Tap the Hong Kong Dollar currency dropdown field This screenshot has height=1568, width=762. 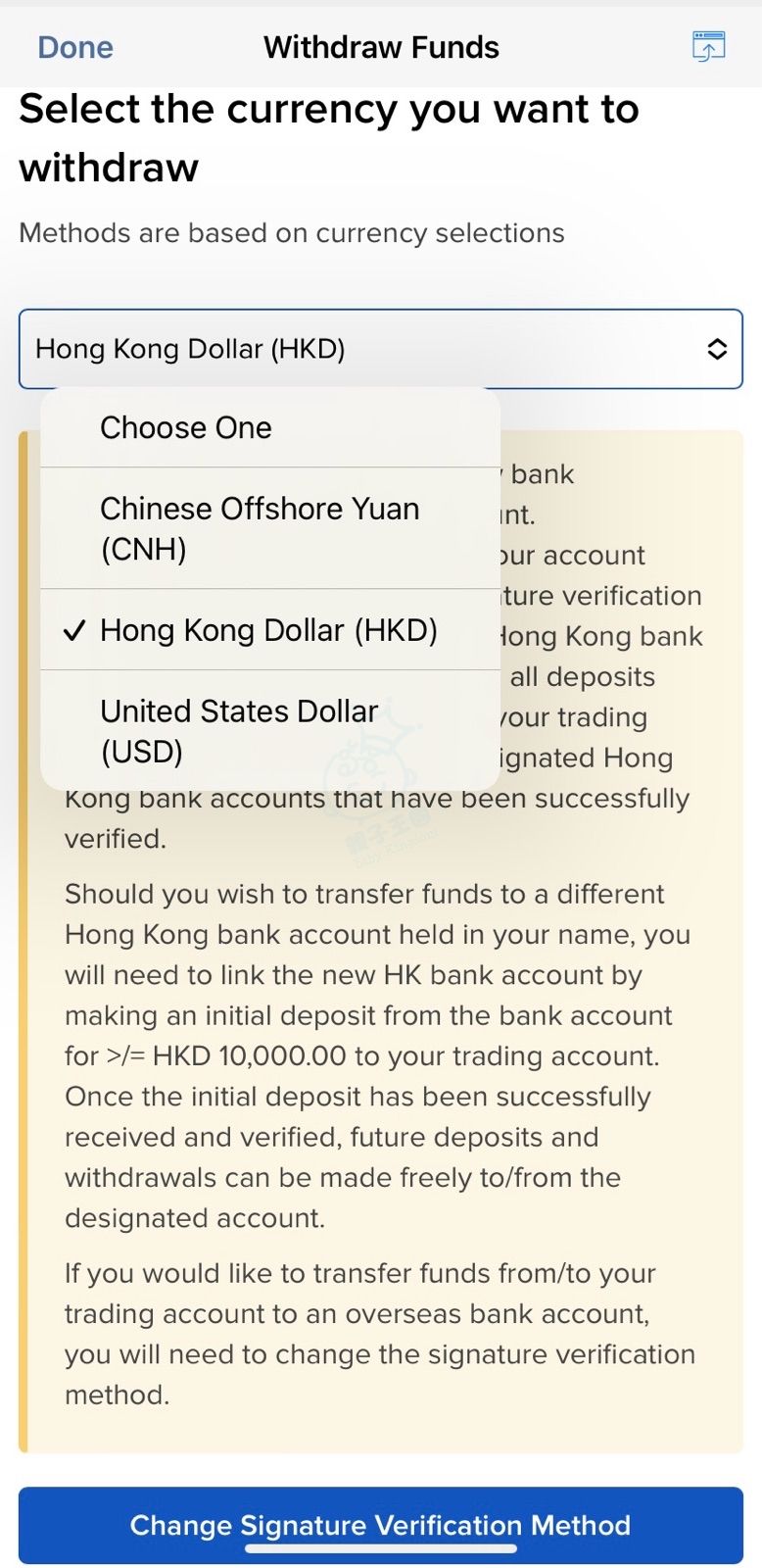(x=380, y=349)
